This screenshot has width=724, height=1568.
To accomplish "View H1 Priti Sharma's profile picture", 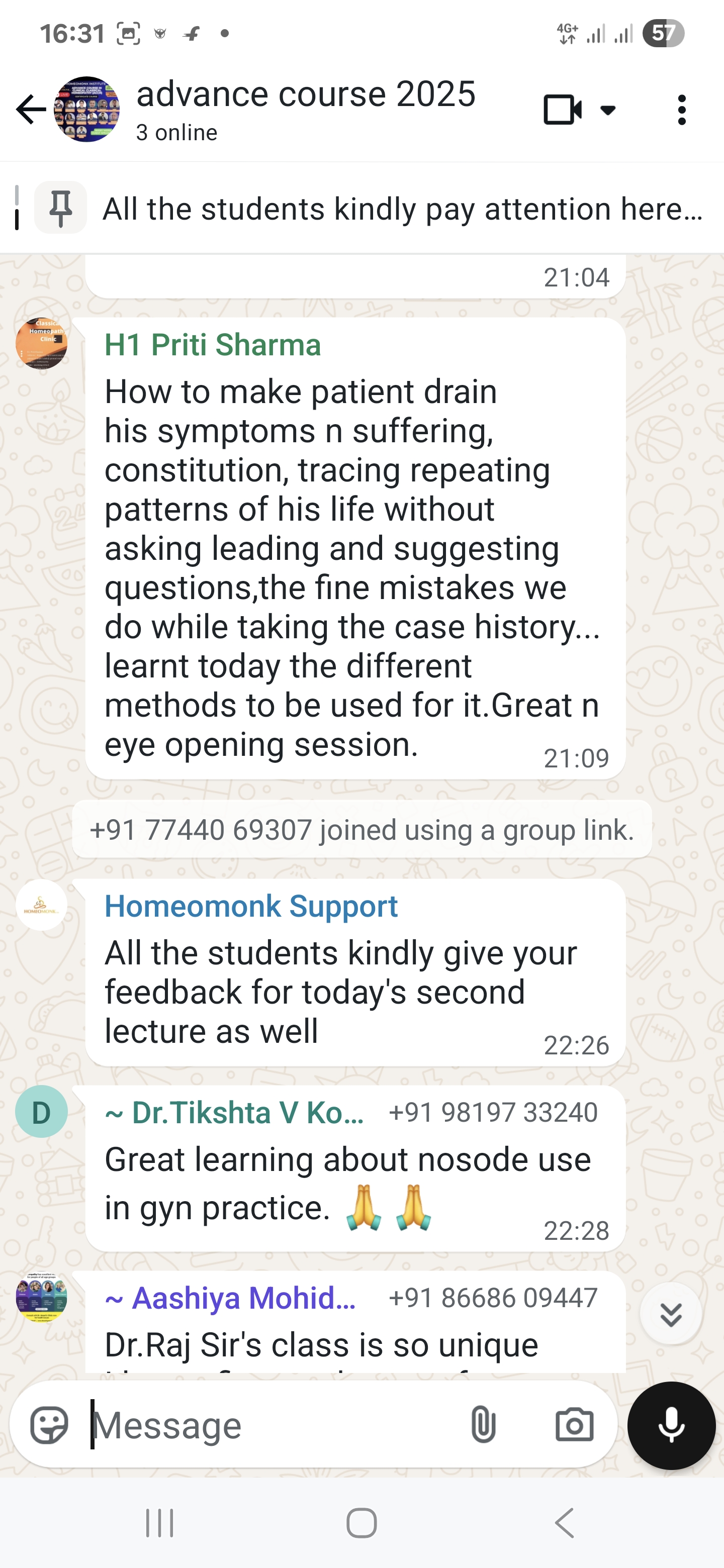I will (41, 343).
